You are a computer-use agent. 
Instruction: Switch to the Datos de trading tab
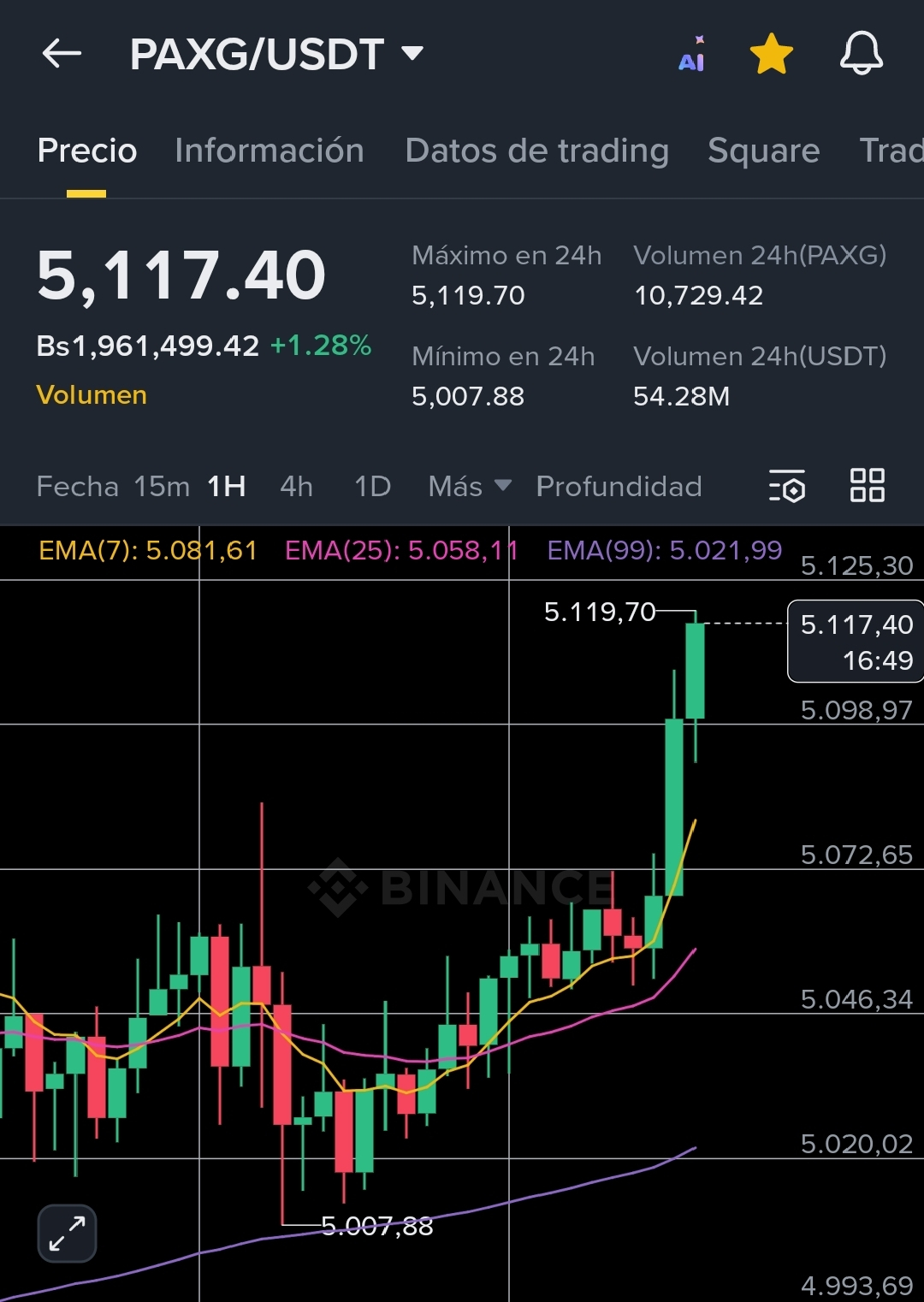pos(536,151)
